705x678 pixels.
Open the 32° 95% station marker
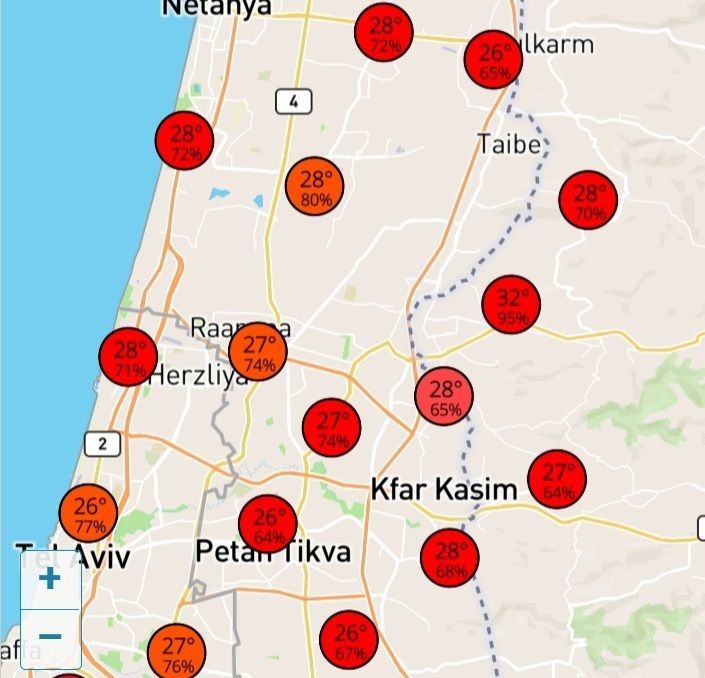[x=512, y=304]
